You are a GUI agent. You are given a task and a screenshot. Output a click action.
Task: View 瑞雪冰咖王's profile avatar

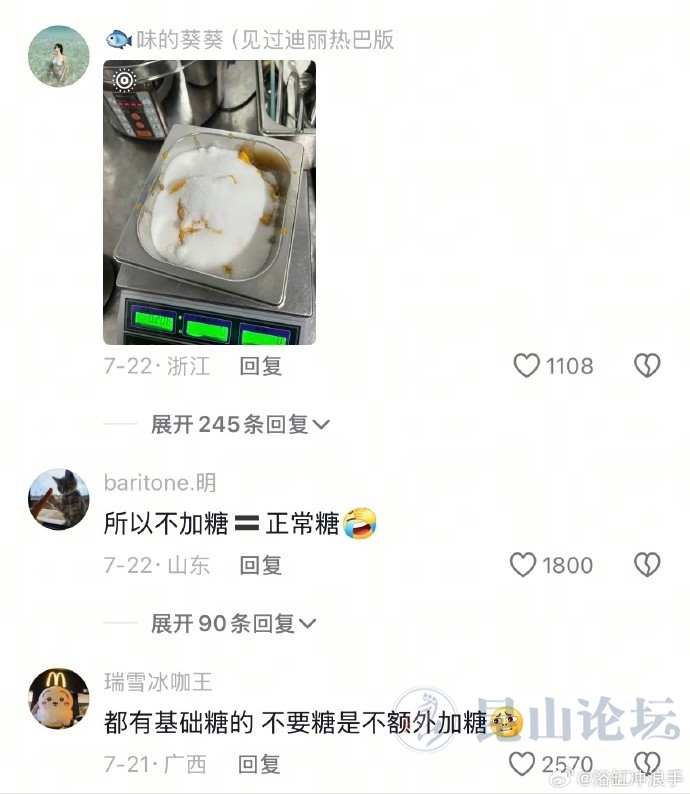click(x=59, y=699)
